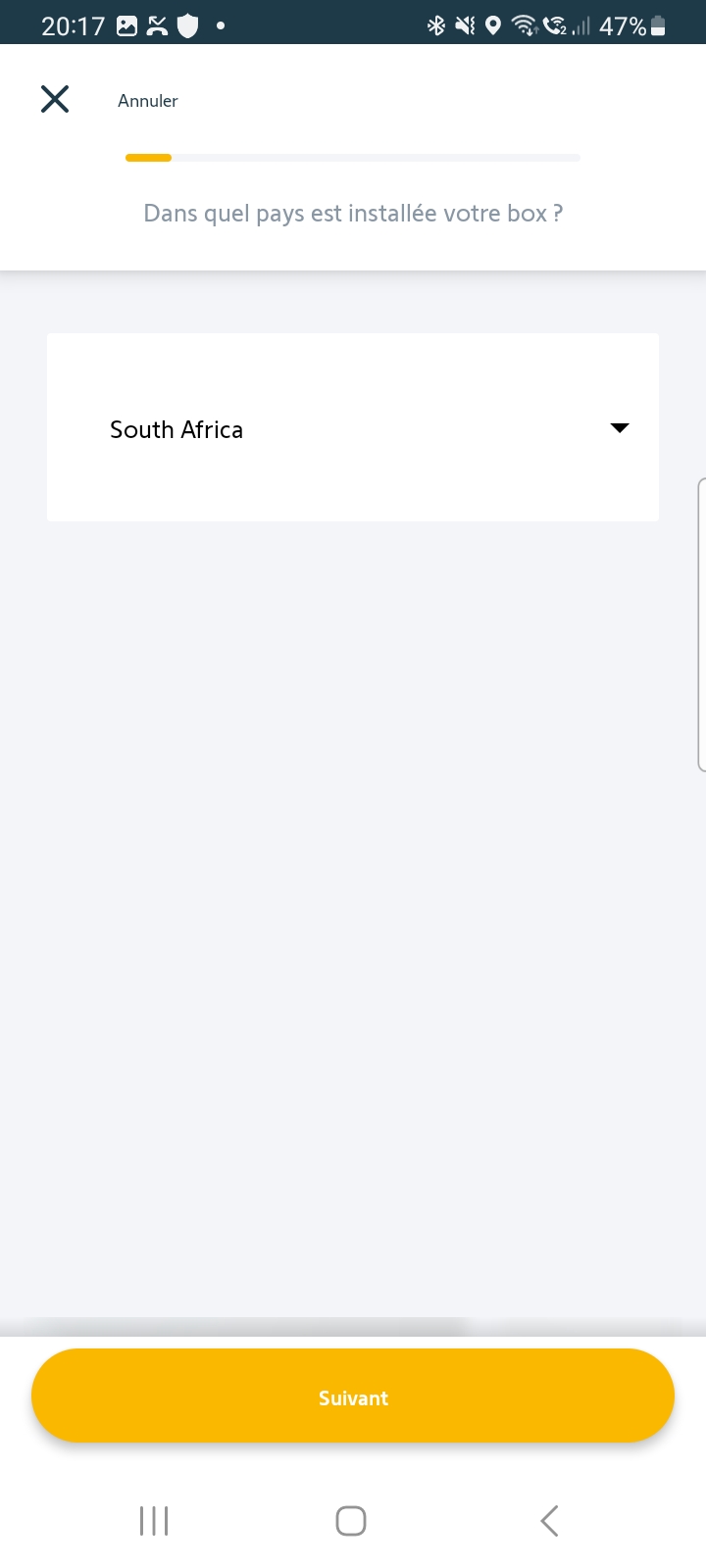This screenshot has height=1568, width=706.
Task: Open recent apps from navigation bar
Action: tap(154, 1521)
